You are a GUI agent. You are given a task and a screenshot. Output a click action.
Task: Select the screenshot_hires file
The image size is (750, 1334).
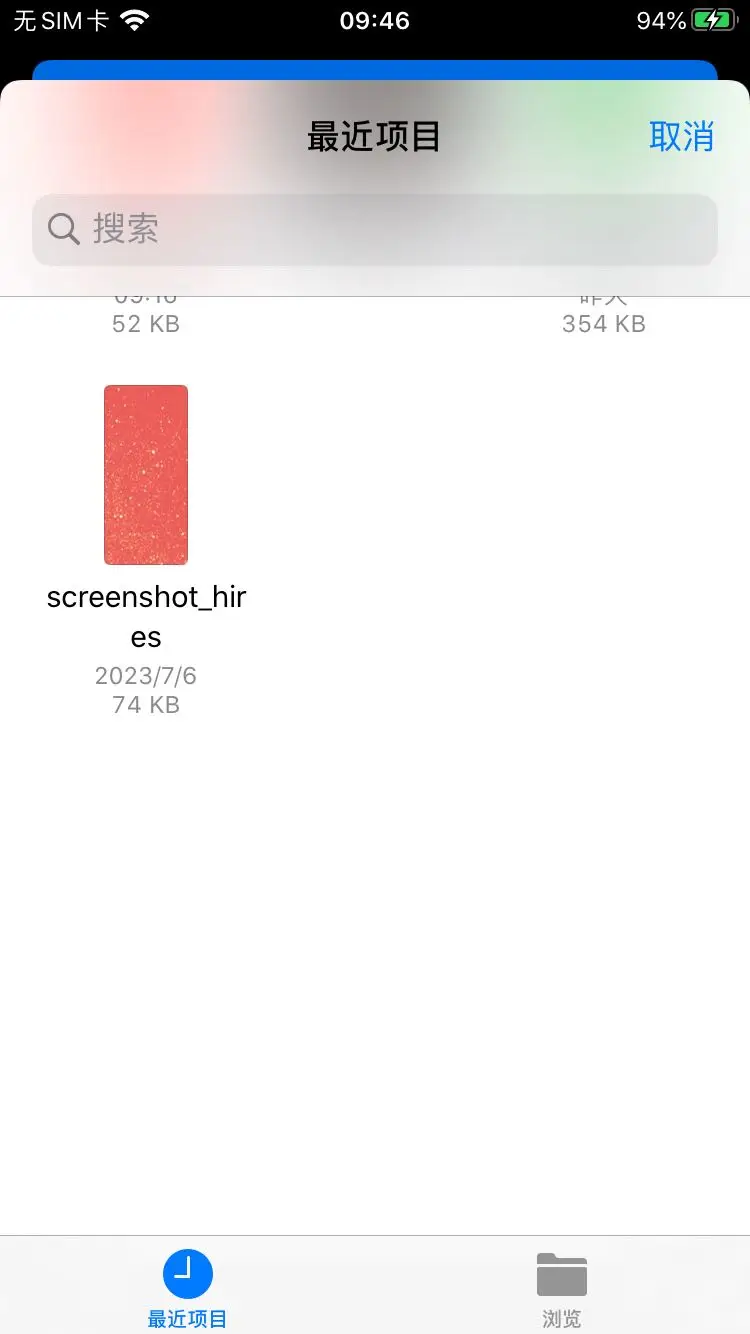(x=146, y=475)
